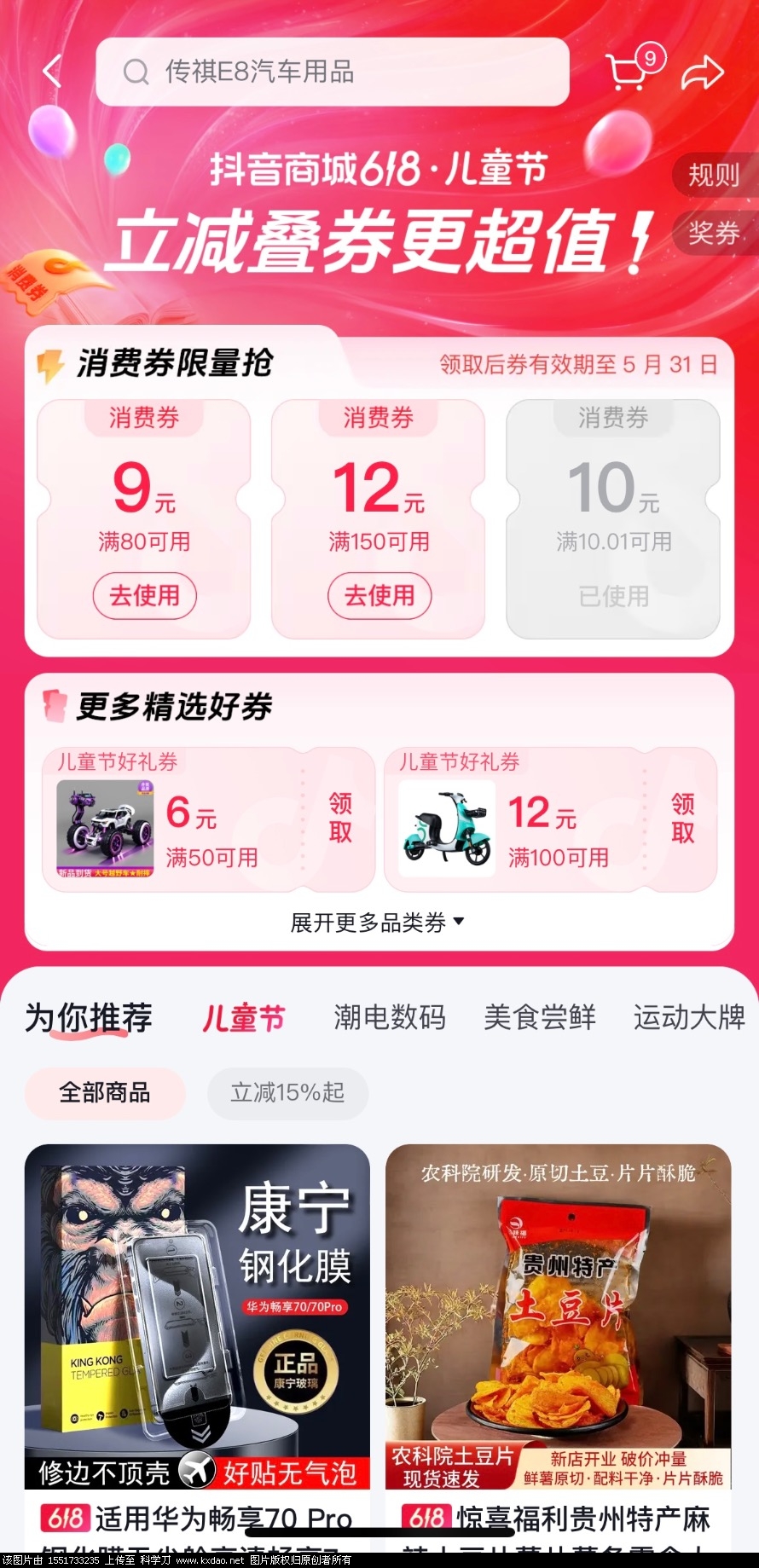This screenshot has width=759, height=1568.
Task: Claim the 12元 满100可用 好礼券
Action: coord(682,818)
